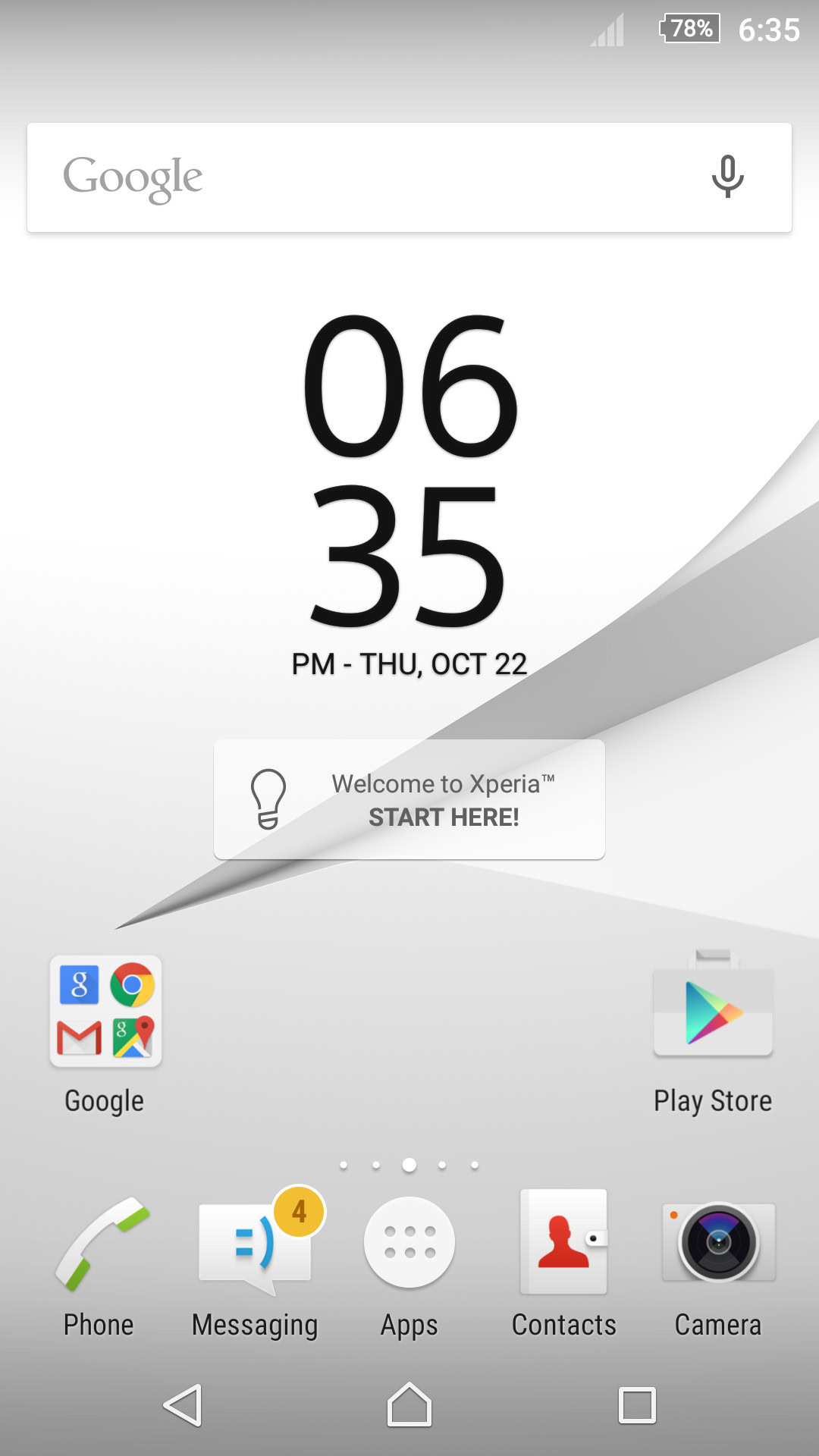Viewport: 819px width, 1456px height.
Task: Open the Phone dialer
Action: pos(101,1244)
